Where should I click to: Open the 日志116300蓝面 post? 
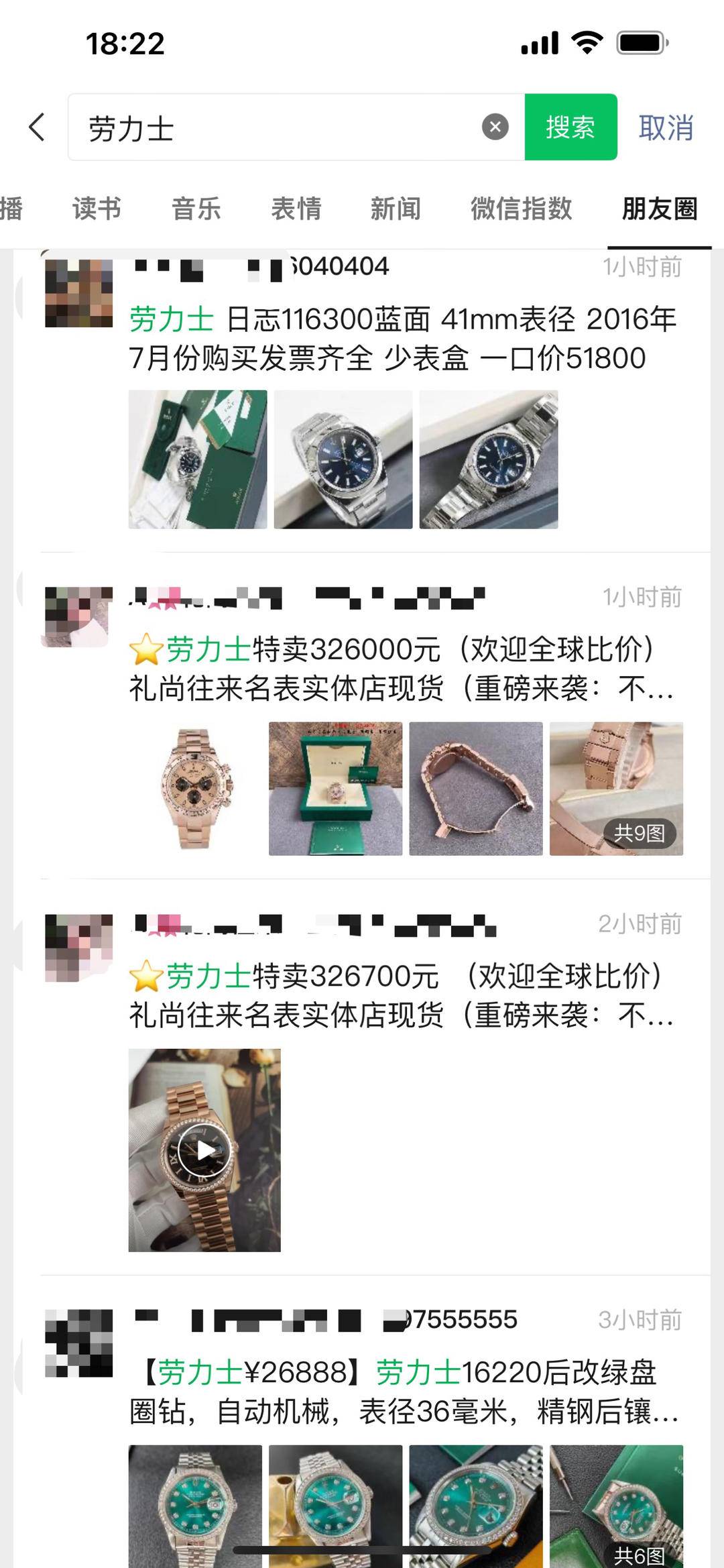tap(402, 339)
